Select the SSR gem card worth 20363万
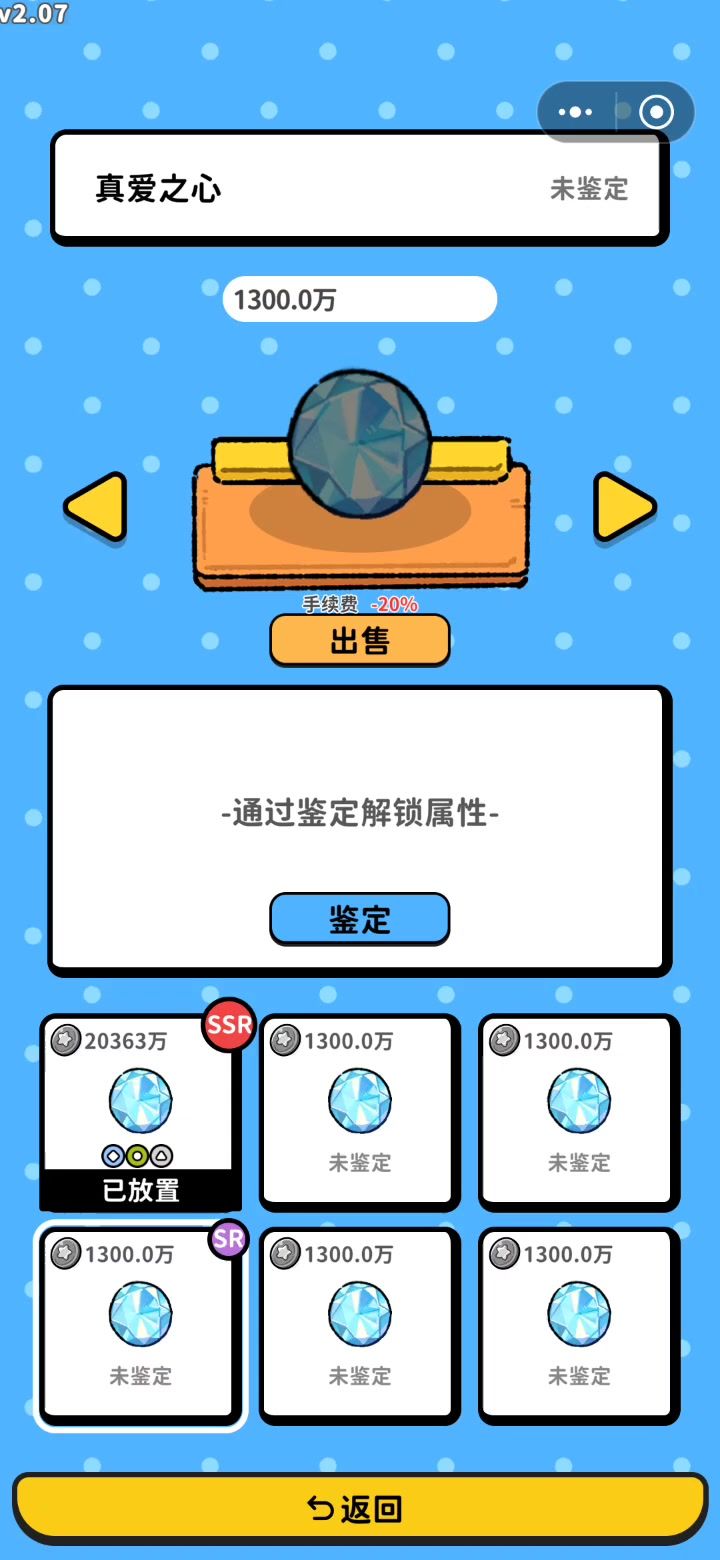Screen dimensions: 720x1560 tap(140, 1110)
